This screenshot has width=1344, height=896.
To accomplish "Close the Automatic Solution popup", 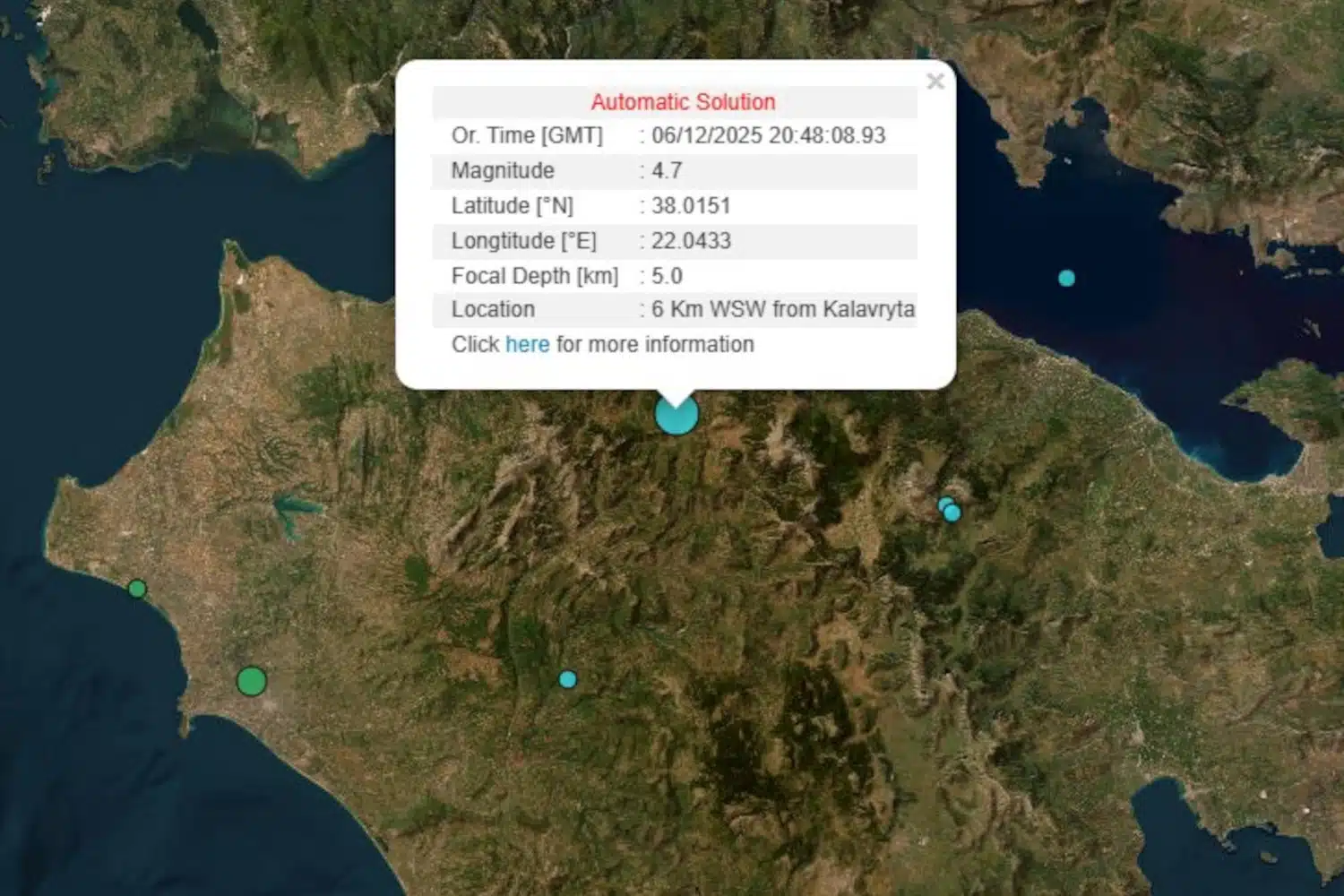I will [935, 82].
